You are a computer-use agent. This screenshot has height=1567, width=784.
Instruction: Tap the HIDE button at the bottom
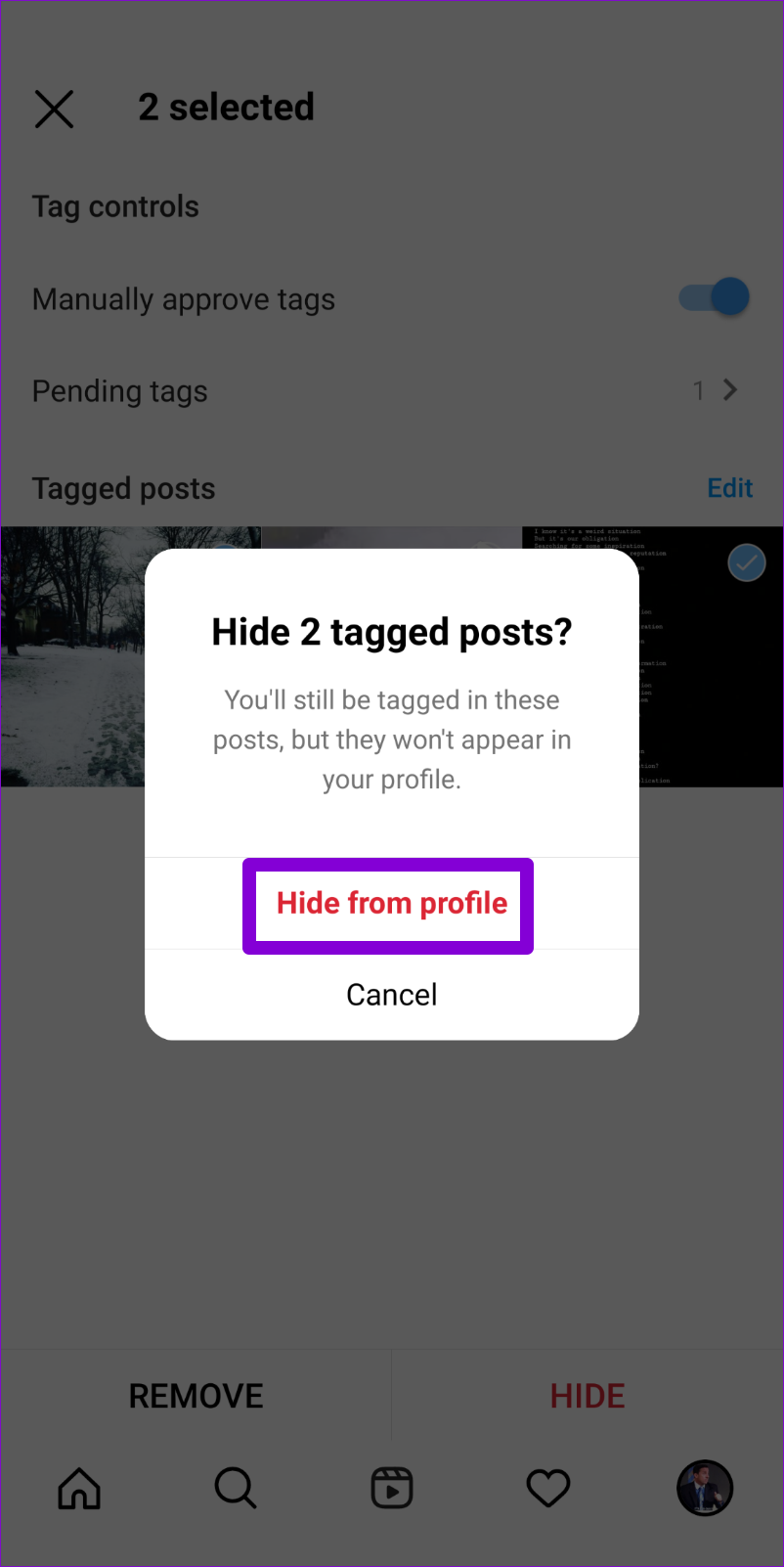pos(588,1396)
